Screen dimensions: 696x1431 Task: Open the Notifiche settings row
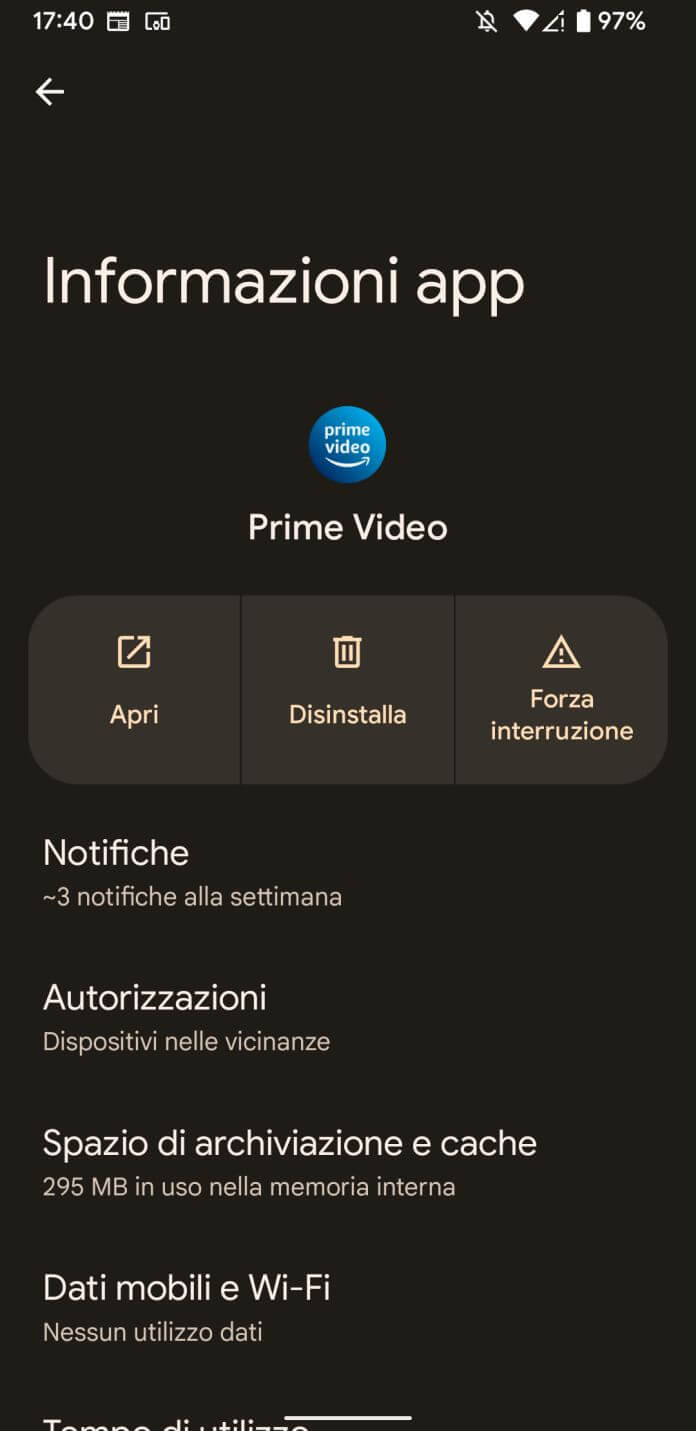[348, 872]
